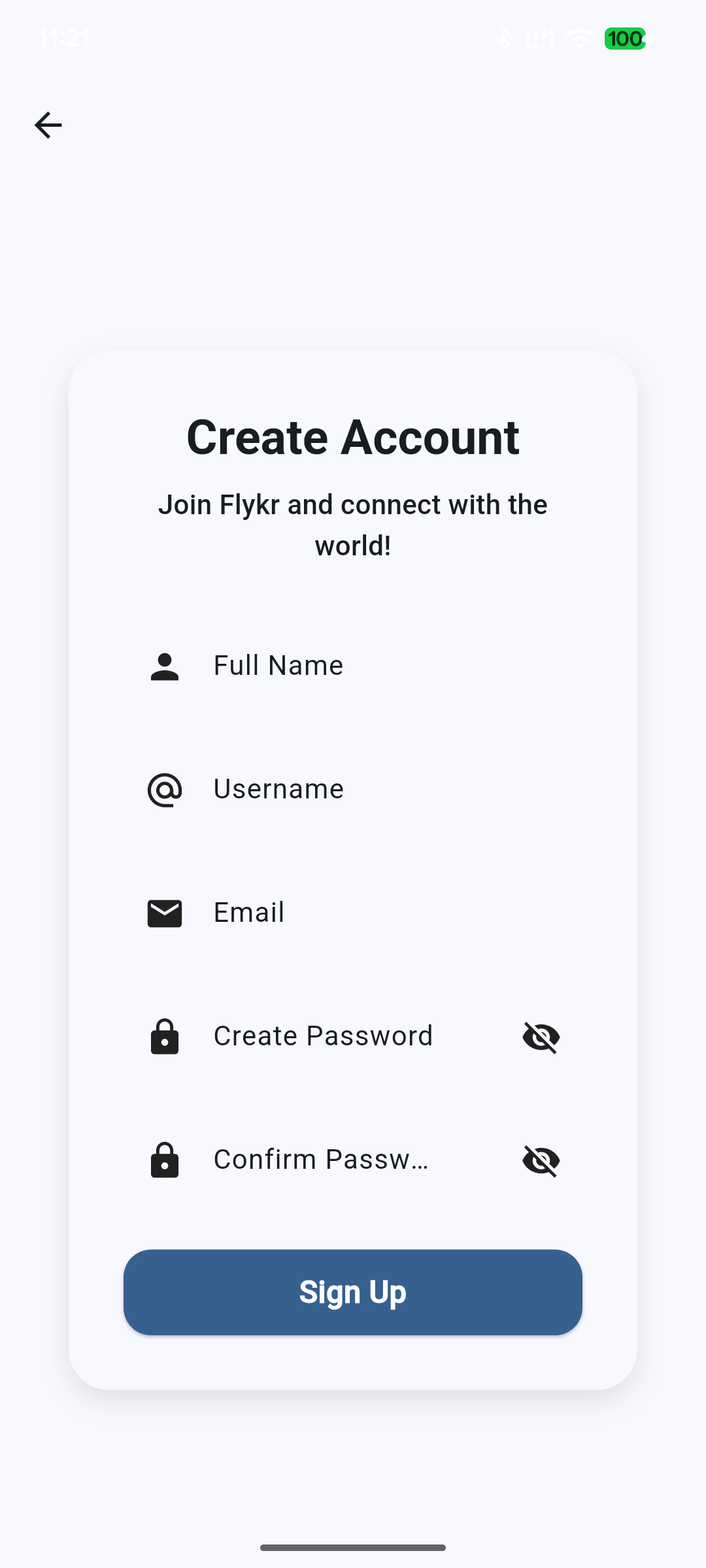Click the Create Password field

pos(340,1037)
